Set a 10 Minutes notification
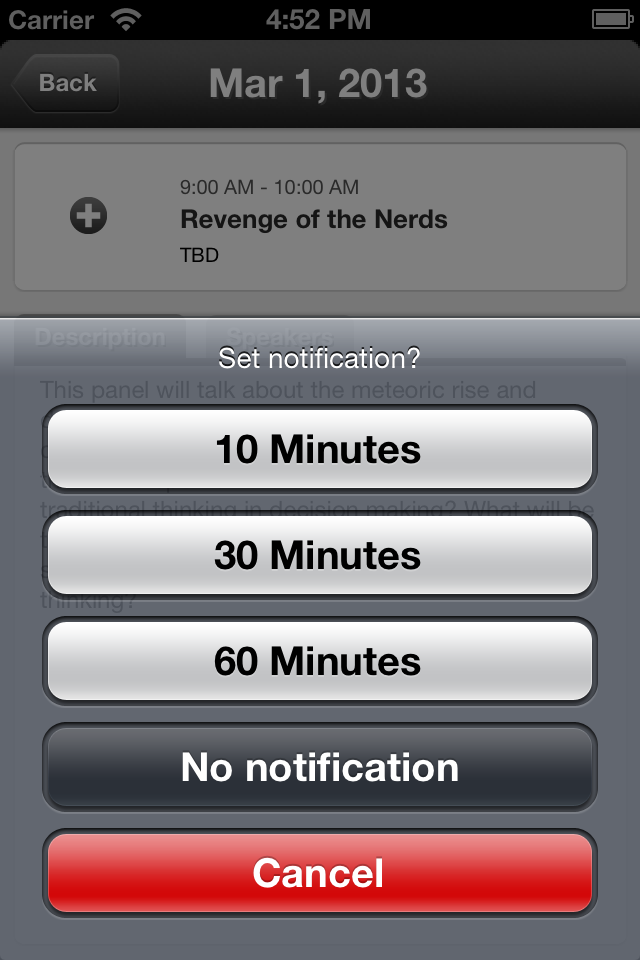640x960 pixels. [x=319, y=449]
